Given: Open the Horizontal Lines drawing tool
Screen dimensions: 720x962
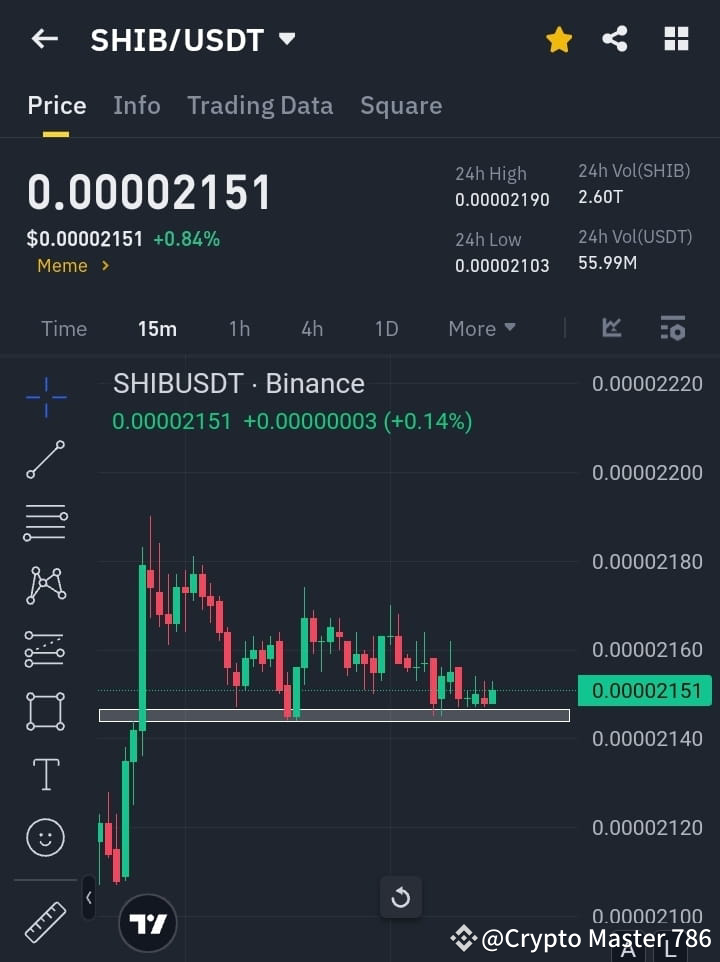Looking at the screenshot, I should (44, 523).
